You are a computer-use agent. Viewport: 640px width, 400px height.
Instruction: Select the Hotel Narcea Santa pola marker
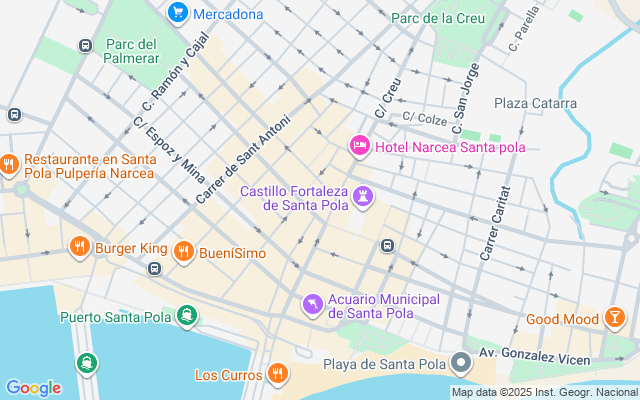359,147
